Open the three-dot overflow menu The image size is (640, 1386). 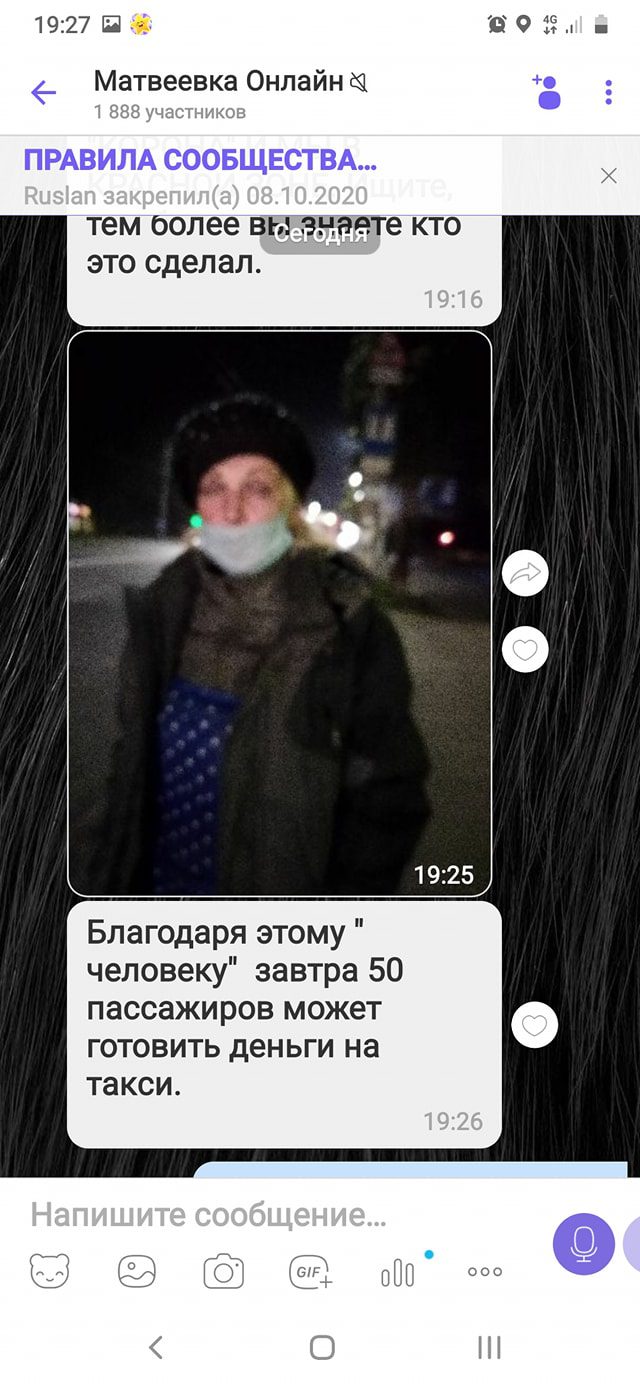pos(608,93)
